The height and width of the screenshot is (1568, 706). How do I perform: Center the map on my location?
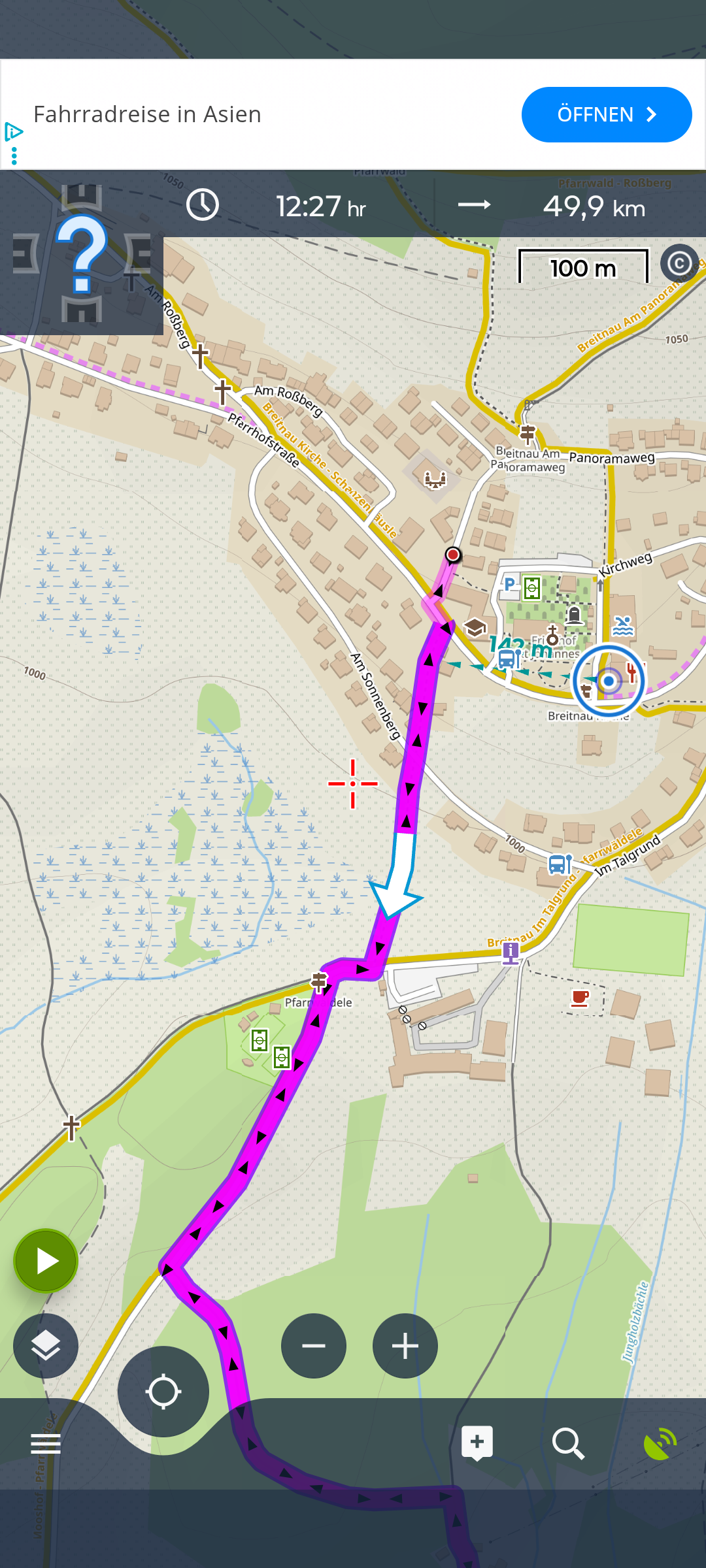click(163, 1391)
